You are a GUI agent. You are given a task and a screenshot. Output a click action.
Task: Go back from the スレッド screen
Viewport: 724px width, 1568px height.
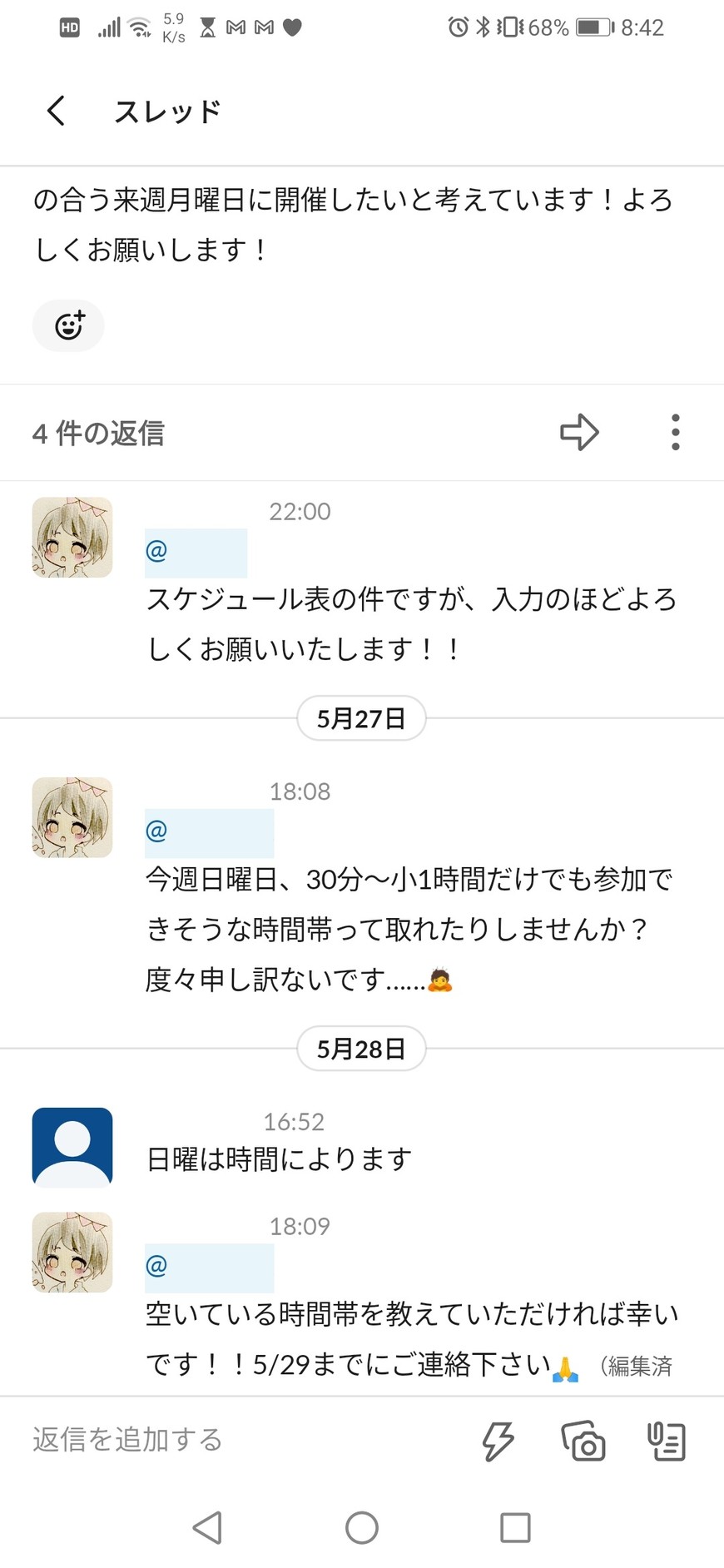click(x=56, y=111)
